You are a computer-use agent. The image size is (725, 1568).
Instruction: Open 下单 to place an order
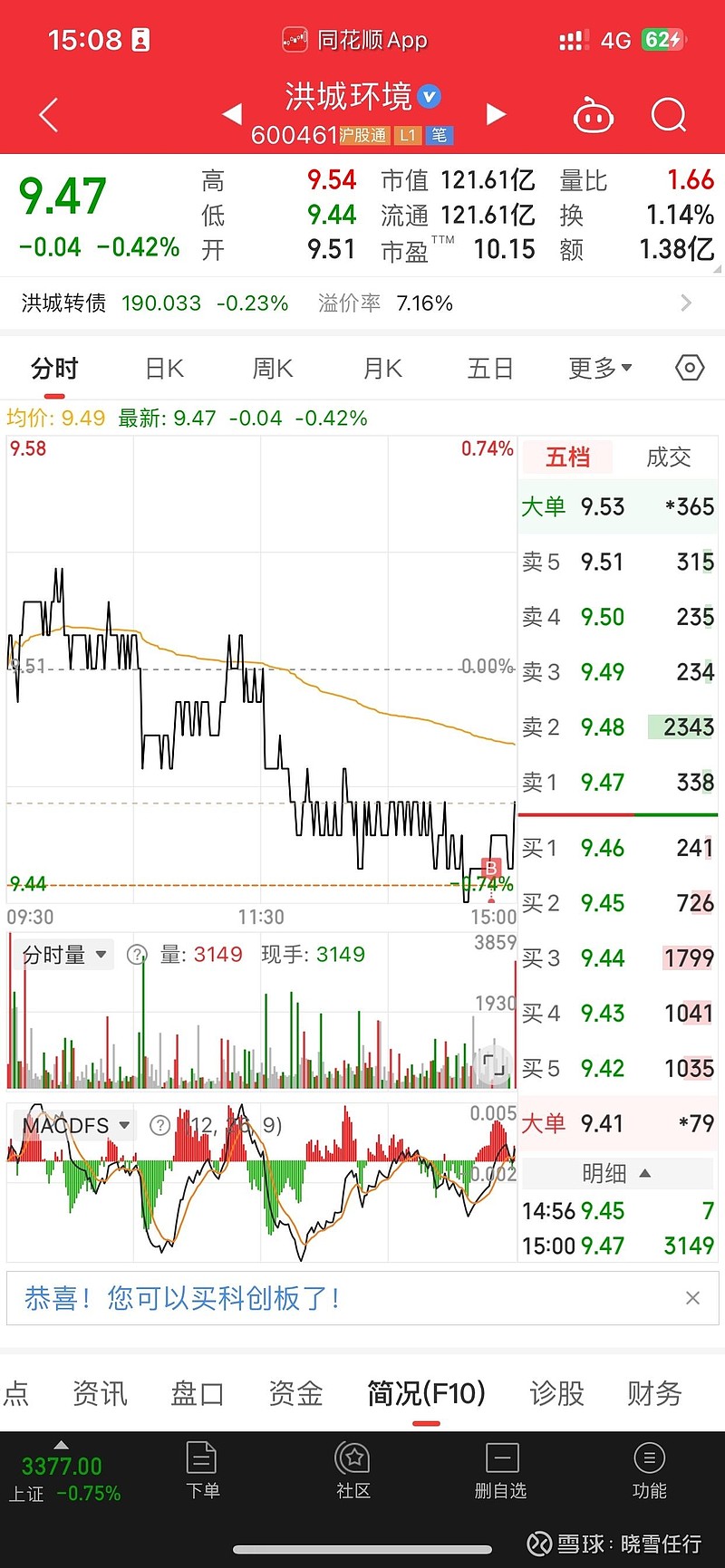point(202,1471)
